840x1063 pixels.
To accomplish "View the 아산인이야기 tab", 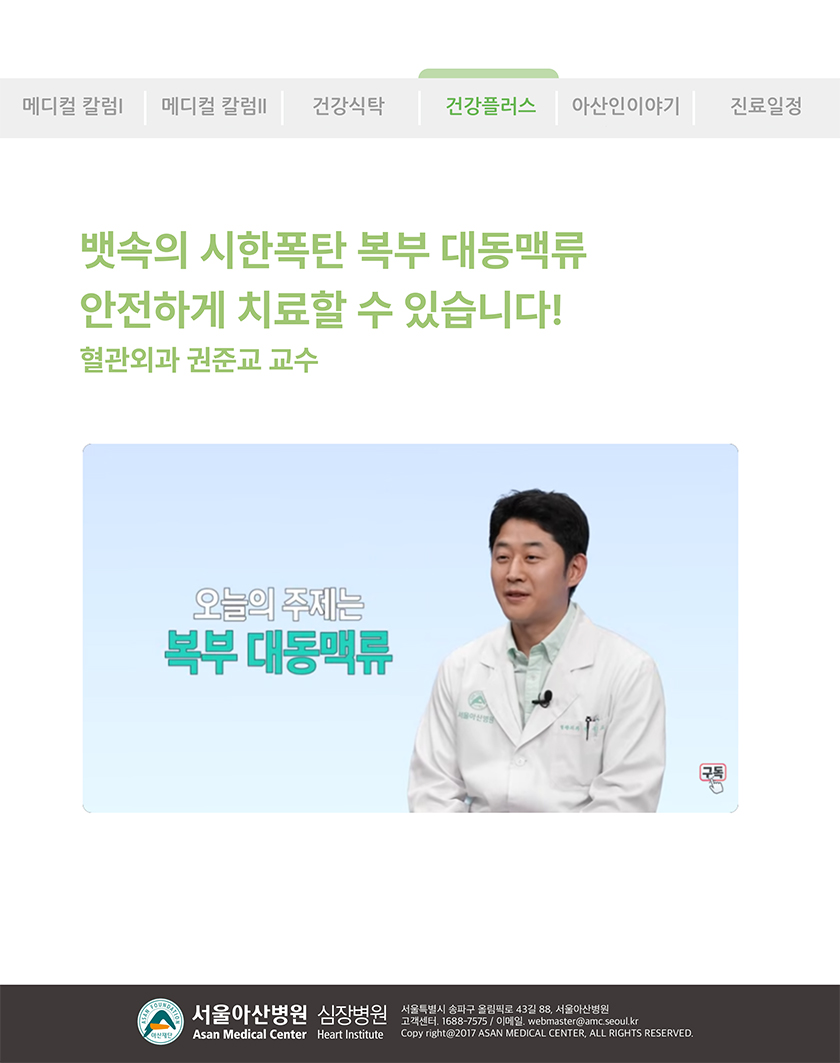I will coord(625,107).
